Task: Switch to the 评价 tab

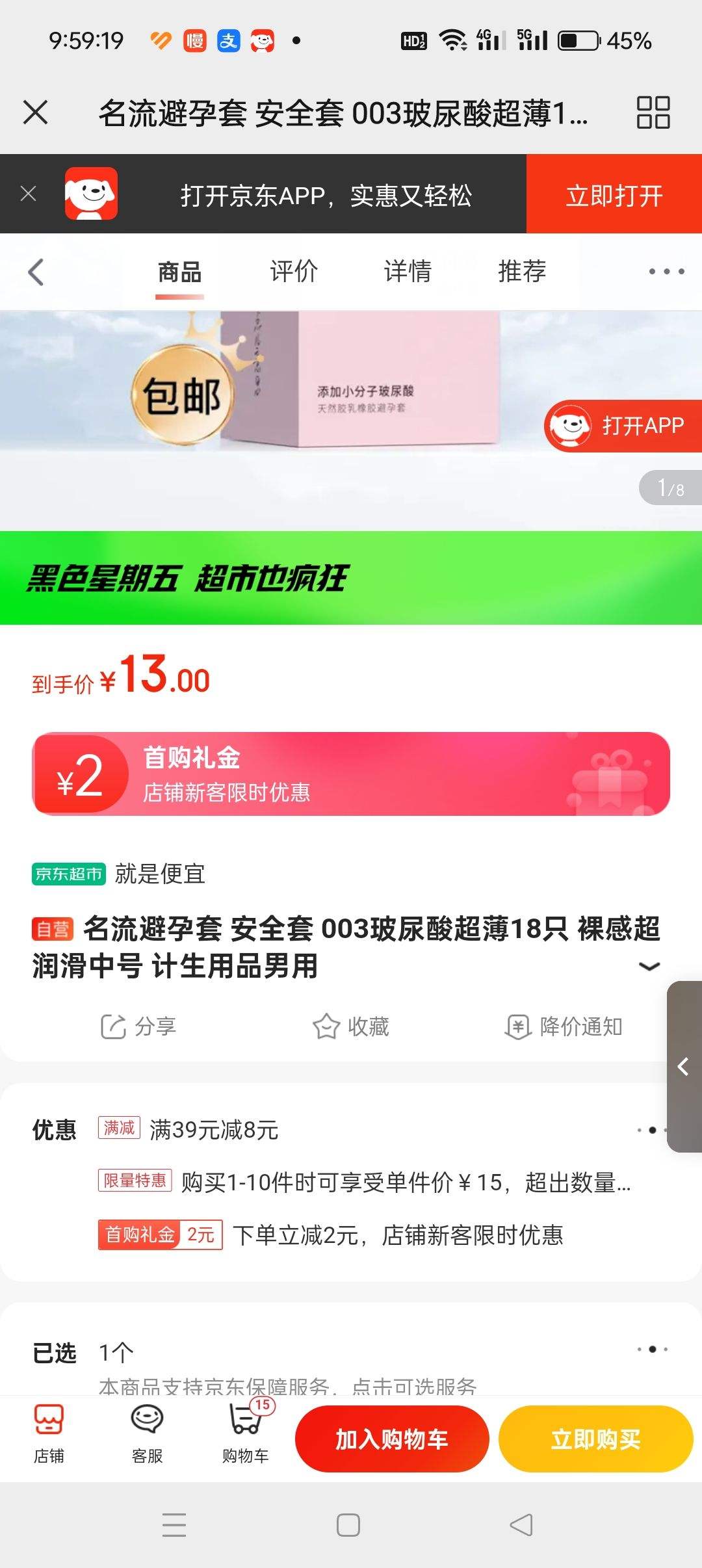Action: click(x=294, y=272)
